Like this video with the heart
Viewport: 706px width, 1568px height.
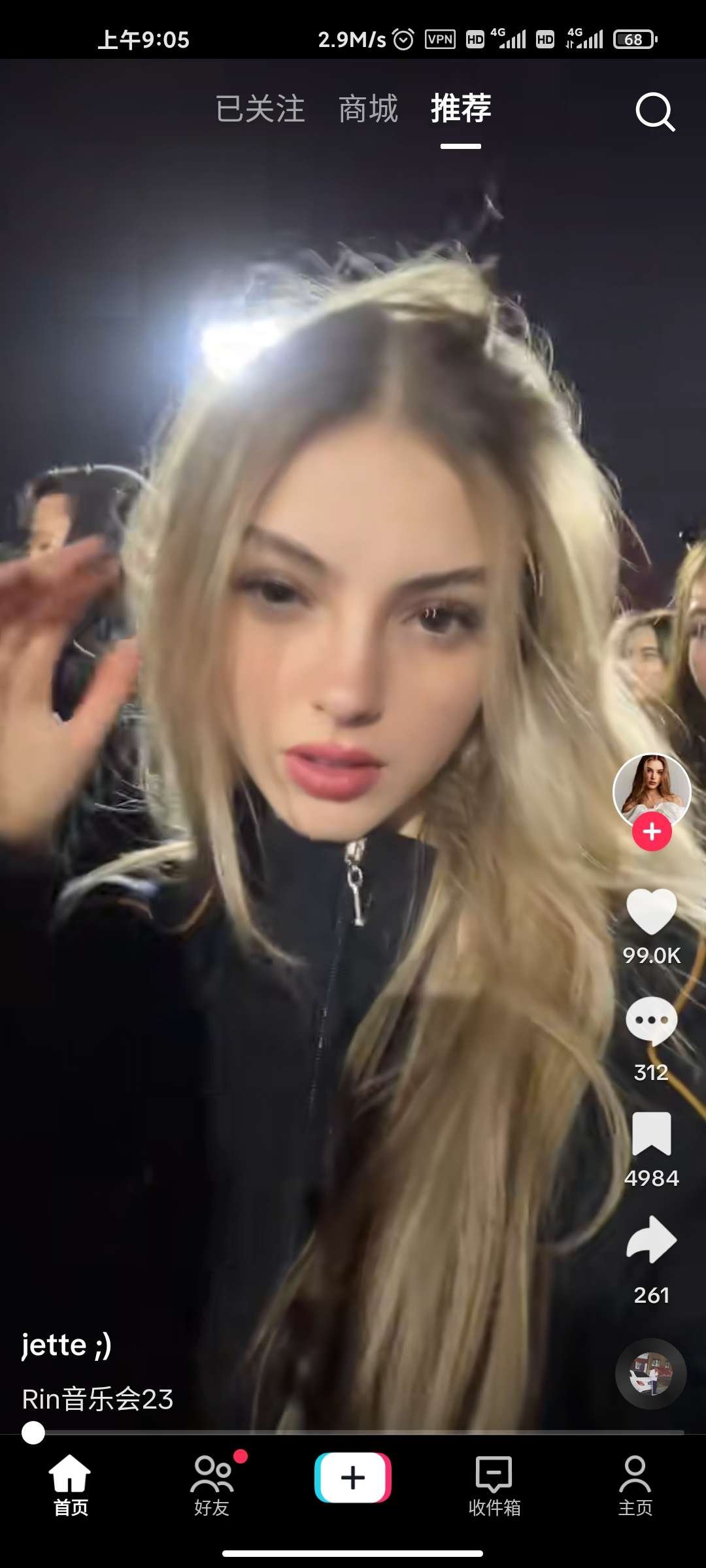pos(651,912)
